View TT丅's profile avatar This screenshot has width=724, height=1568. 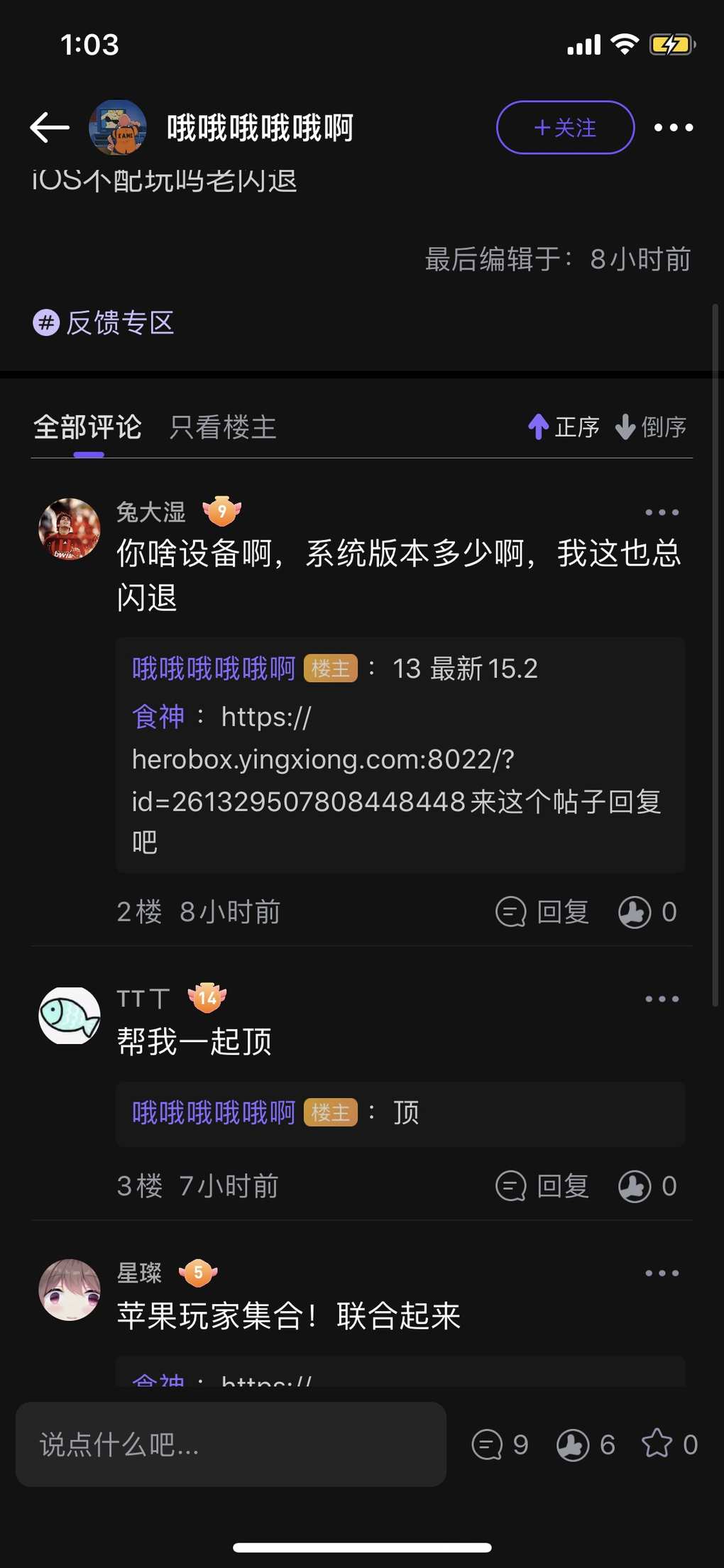coord(69,1016)
